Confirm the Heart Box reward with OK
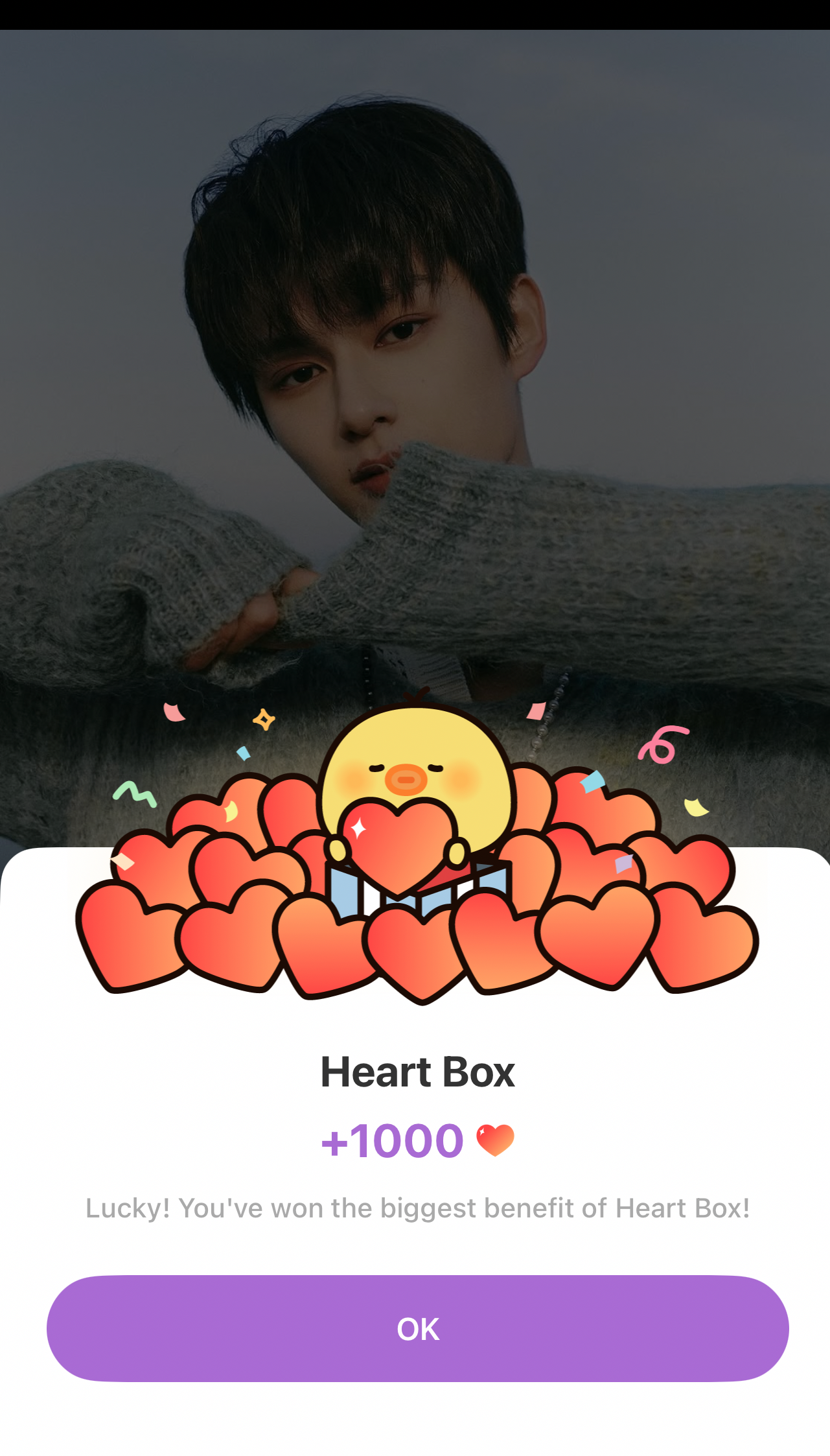 point(417,1328)
